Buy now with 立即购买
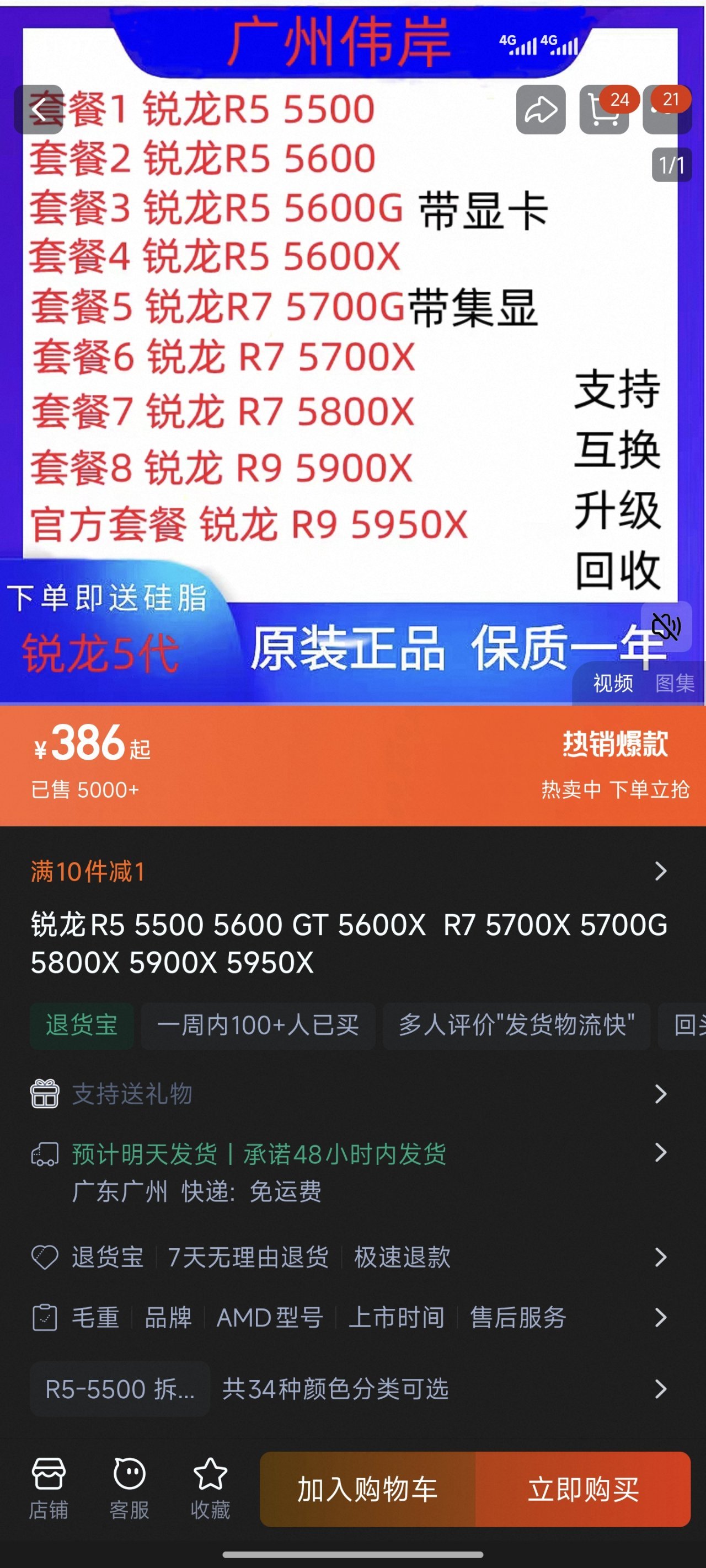706x1568 pixels. click(583, 1490)
